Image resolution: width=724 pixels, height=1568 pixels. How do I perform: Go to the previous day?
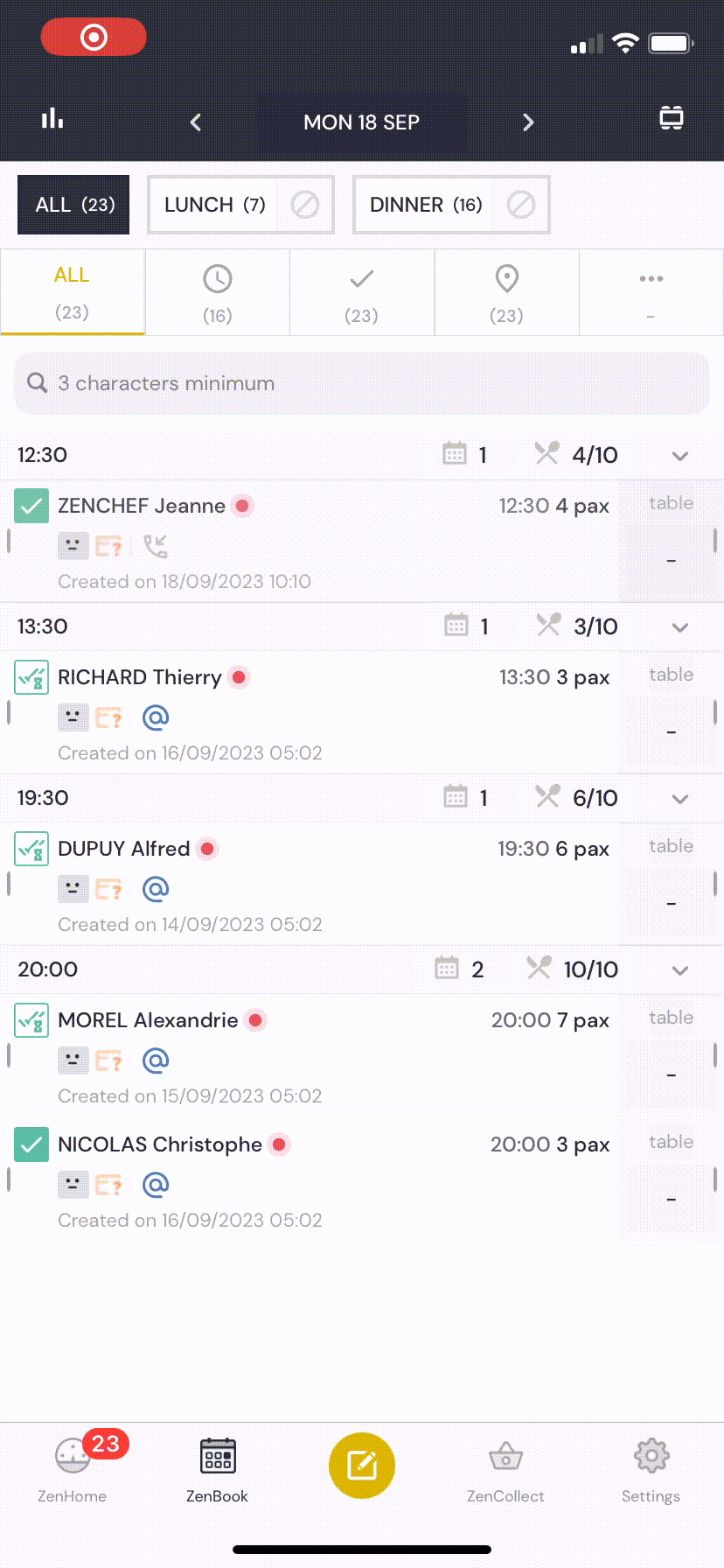tap(196, 122)
